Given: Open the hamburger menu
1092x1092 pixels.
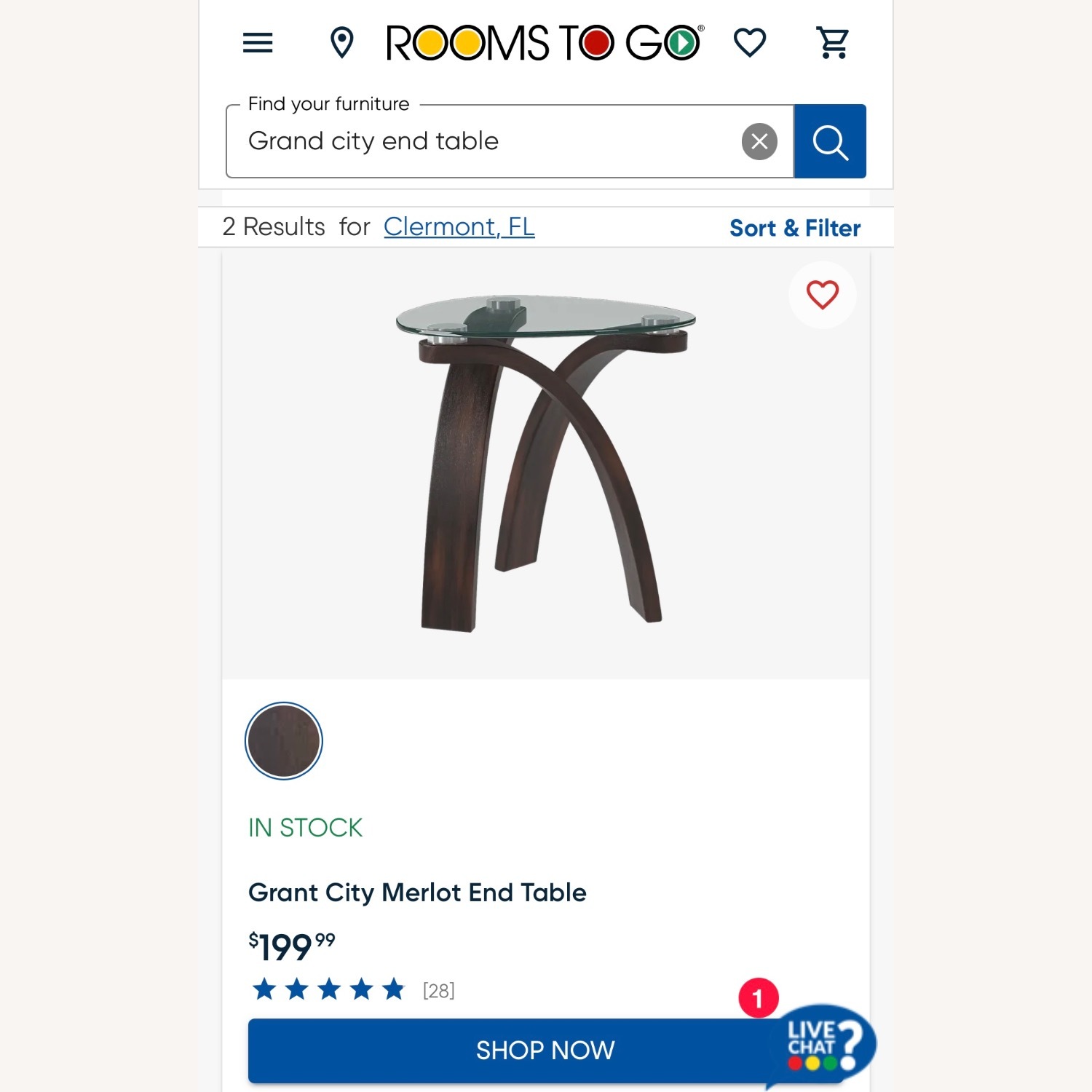Looking at the screenshot, I should pos(258,43).
